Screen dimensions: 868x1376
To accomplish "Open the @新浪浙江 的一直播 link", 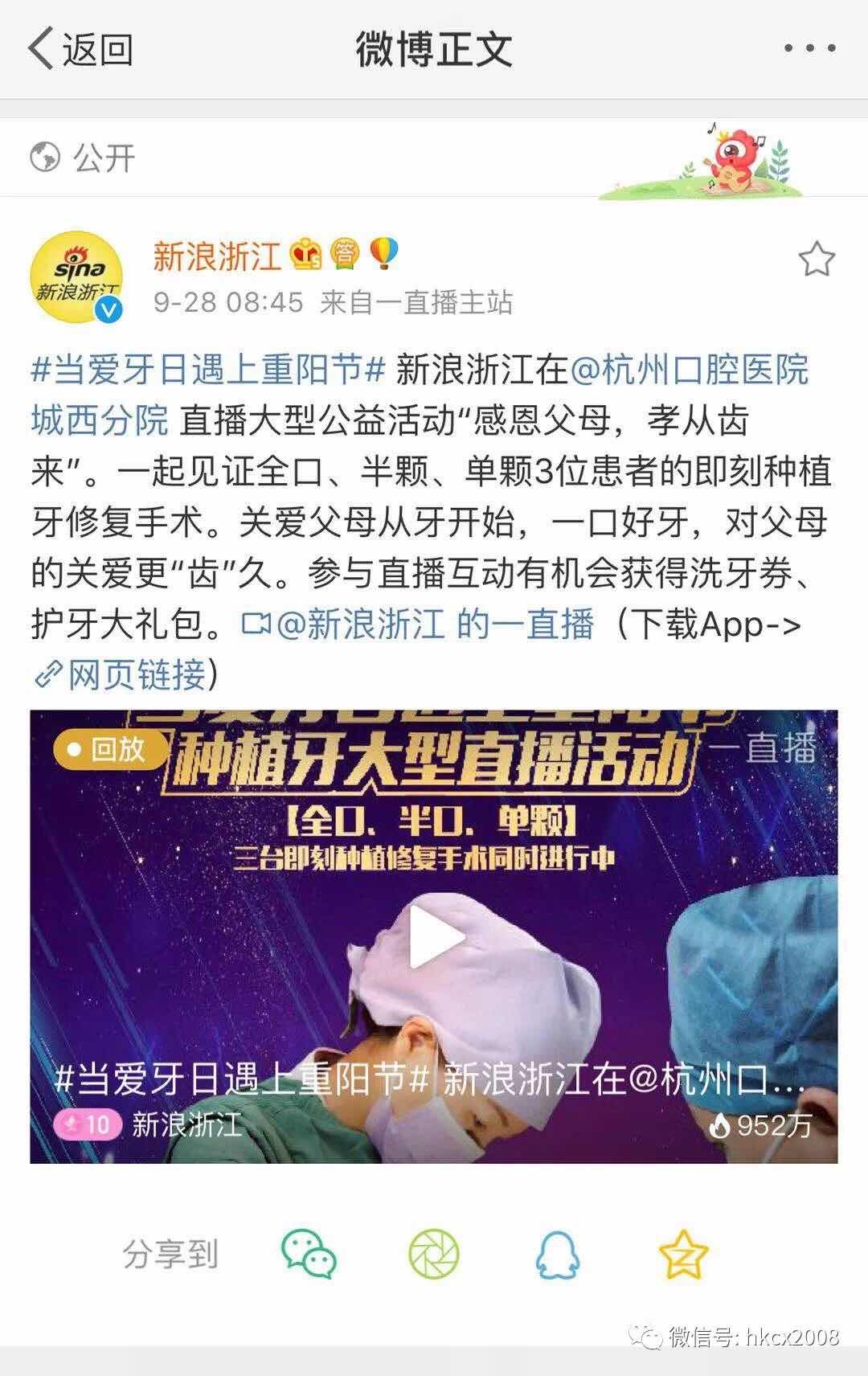I will [x=418, y=625].
